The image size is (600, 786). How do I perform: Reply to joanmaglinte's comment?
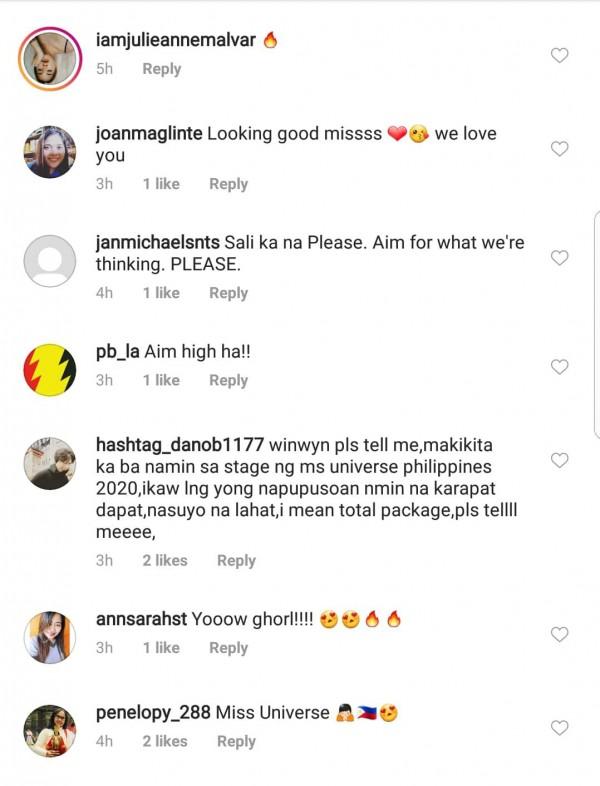[x=228, y=184]
